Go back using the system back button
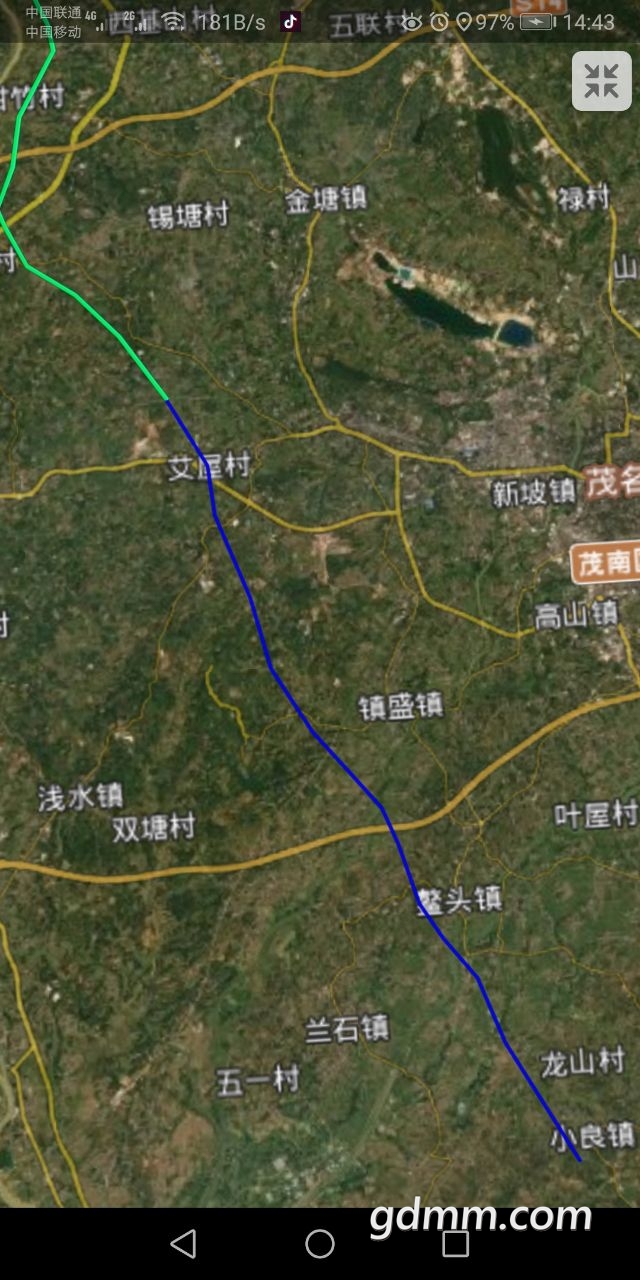Image resolution: width=640 pixels, height=1280 pixels. pyautogui.click(x=183, y=1243)
